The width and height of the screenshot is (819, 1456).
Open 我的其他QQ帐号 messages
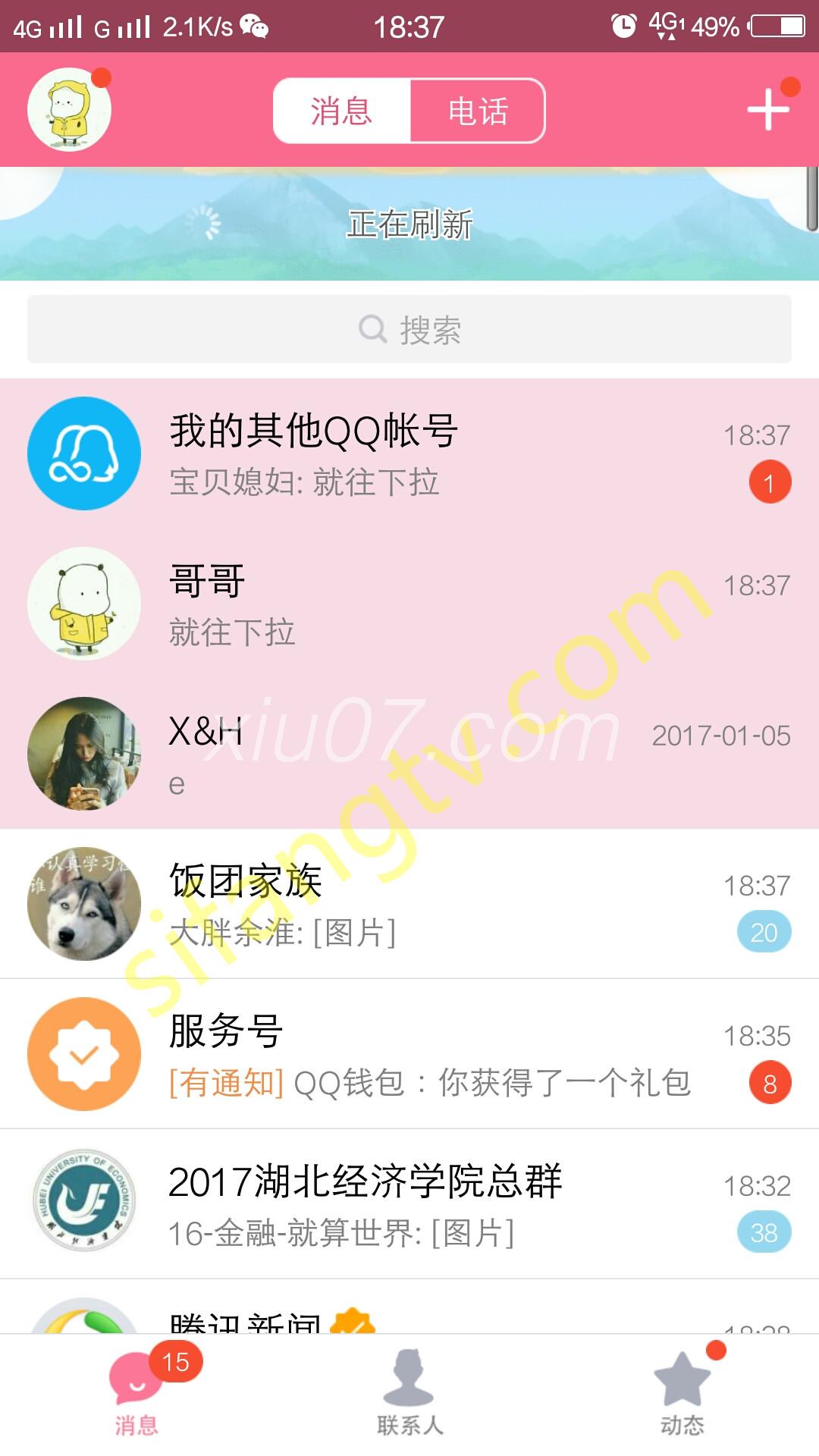[409, 453]
